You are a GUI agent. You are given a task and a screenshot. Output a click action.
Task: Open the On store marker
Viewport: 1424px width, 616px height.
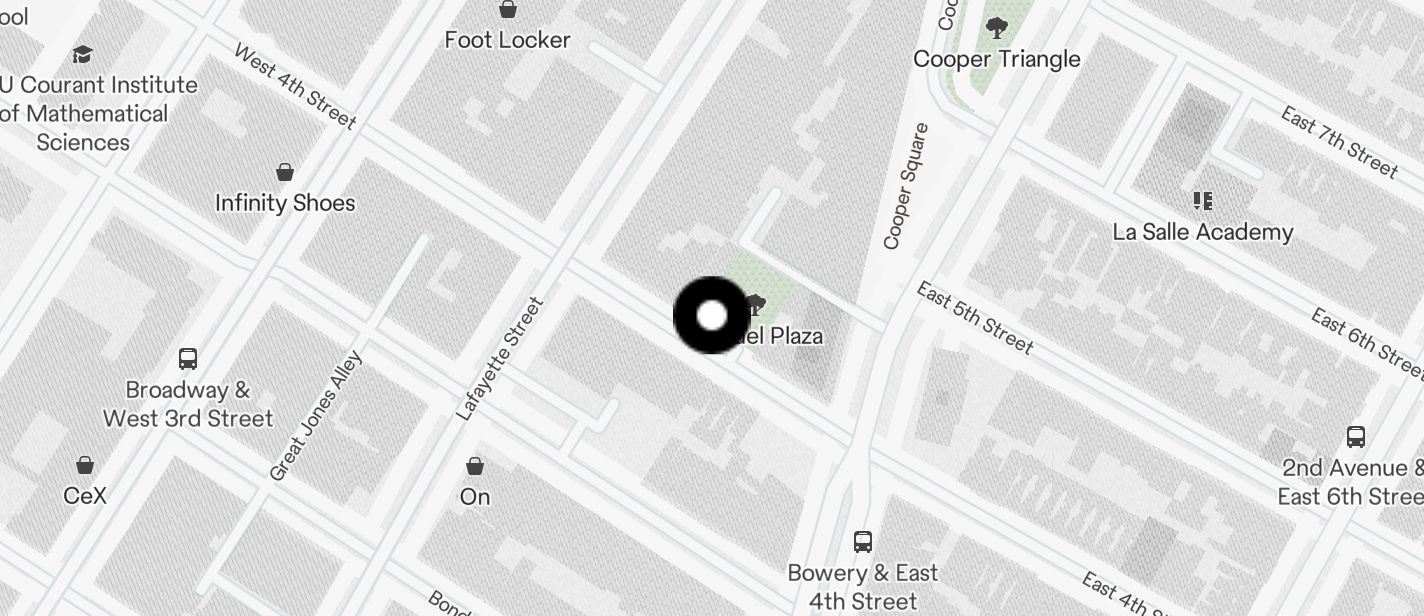click(475, 467)
